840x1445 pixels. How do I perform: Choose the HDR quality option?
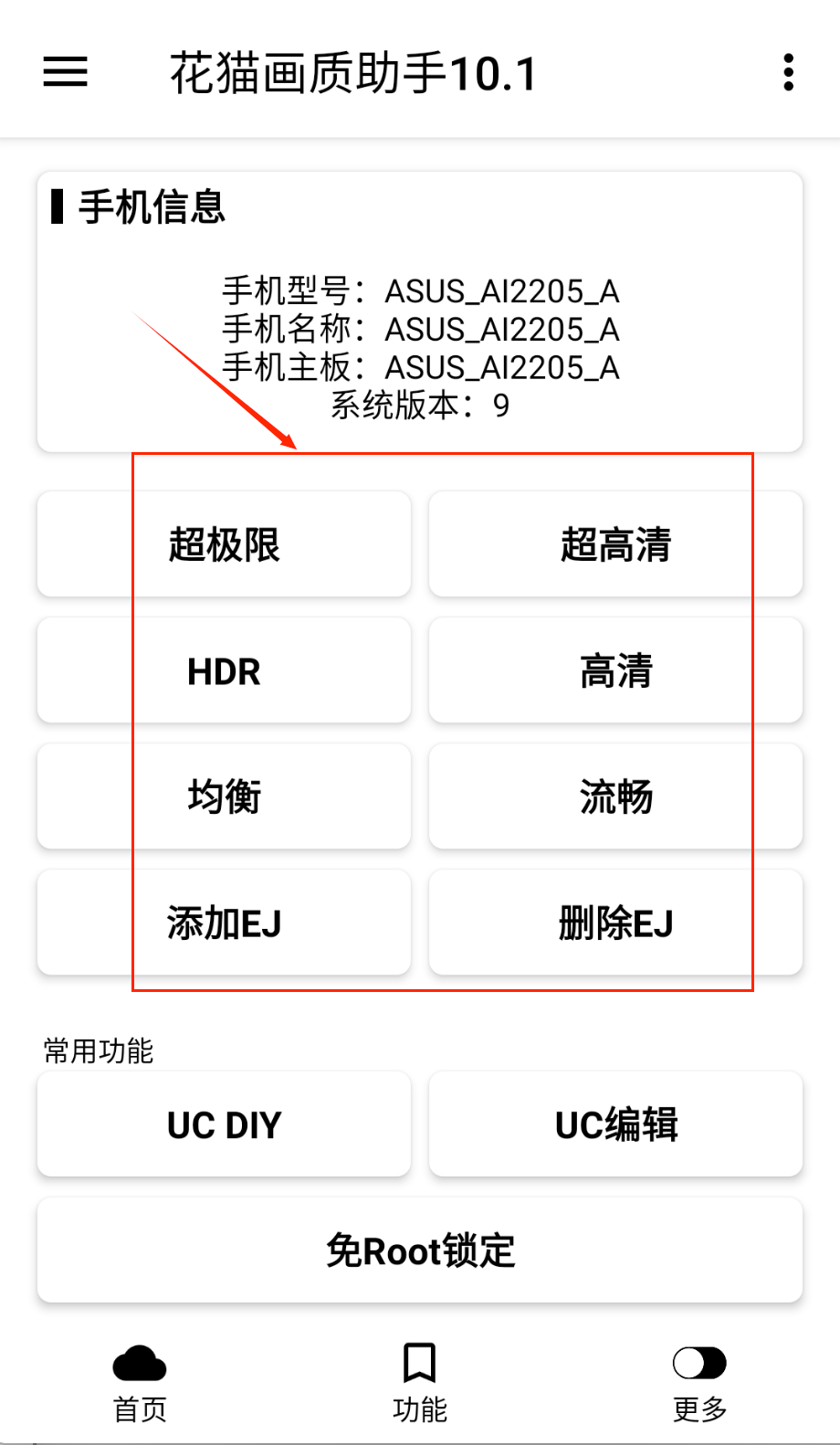224,670
